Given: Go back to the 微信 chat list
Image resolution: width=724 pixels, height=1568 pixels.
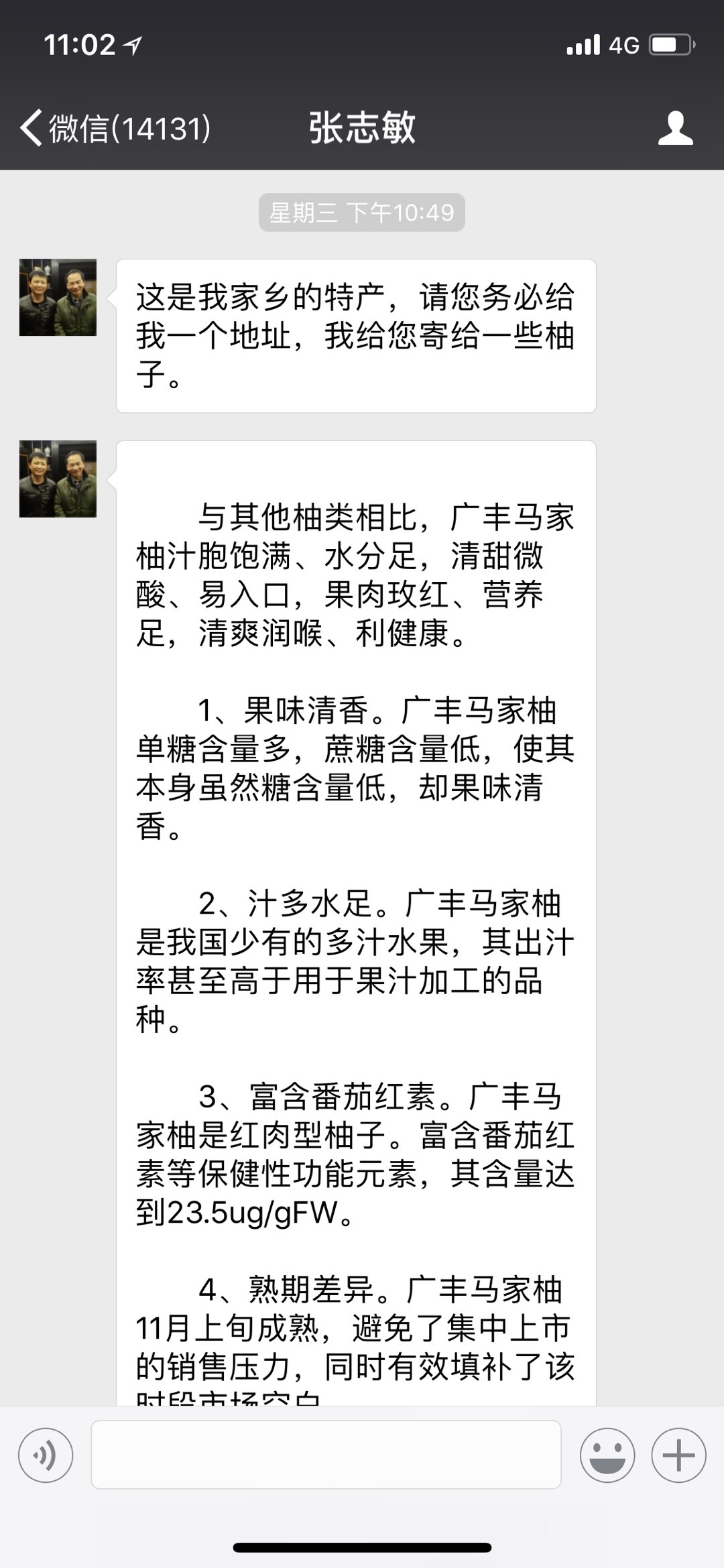Looking at the screenshot, I should [x=114, y=128].
